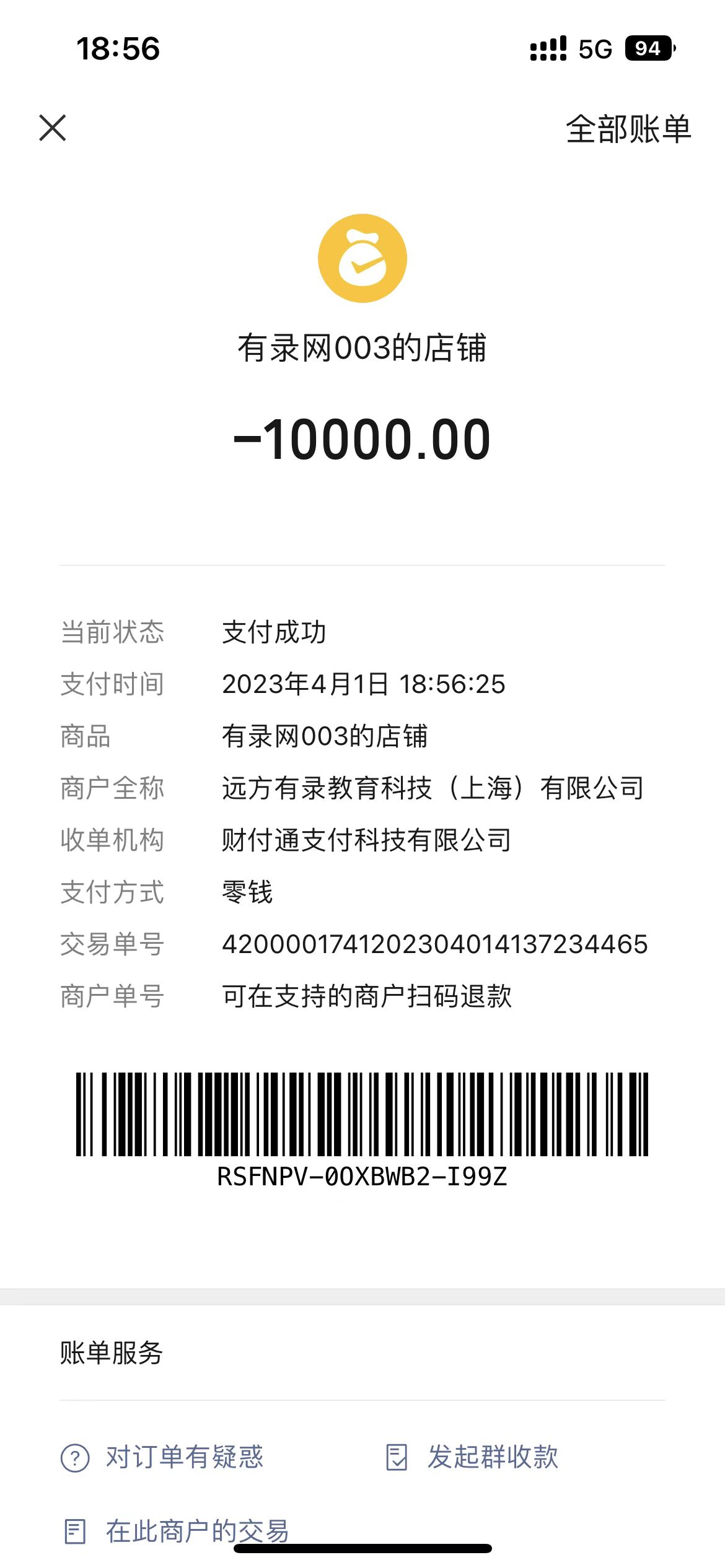Start 发起群收款 group collection

coord(472,1457)
